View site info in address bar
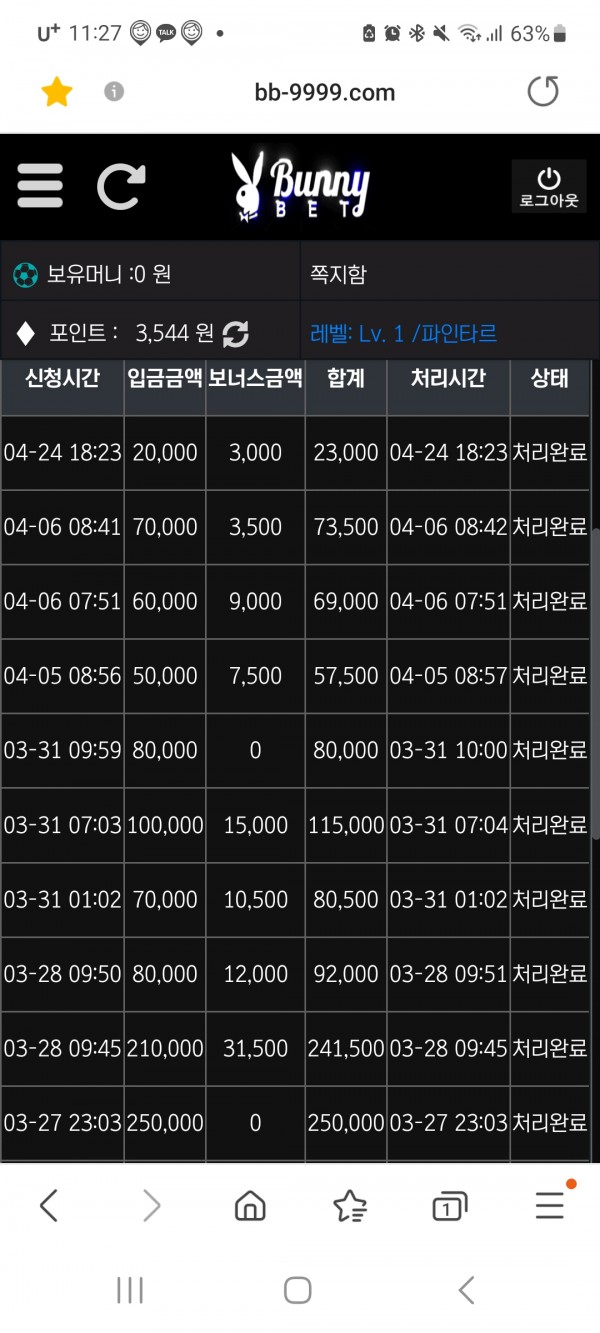 115,92
